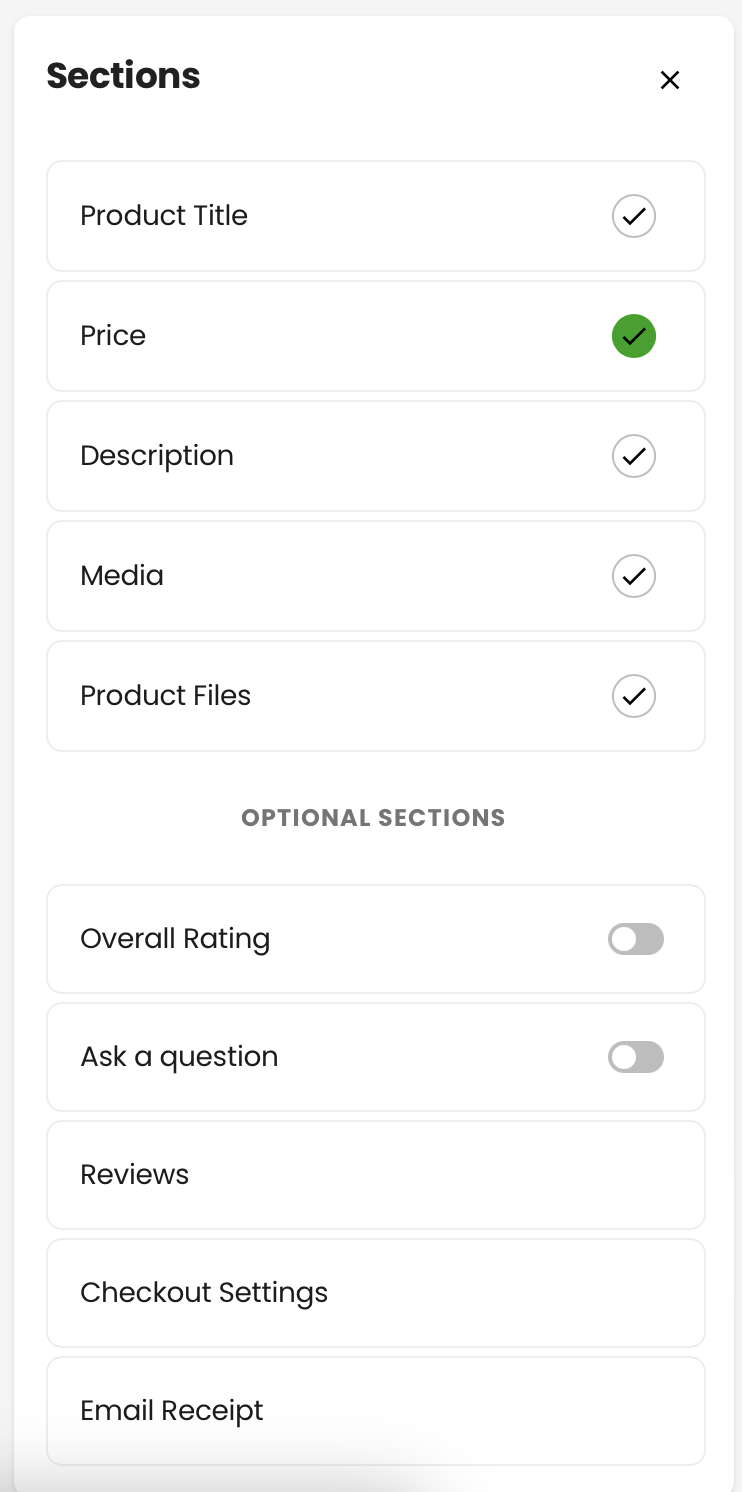Open Checkout Settings
742x1492 pixels.
coord(376,1293)
